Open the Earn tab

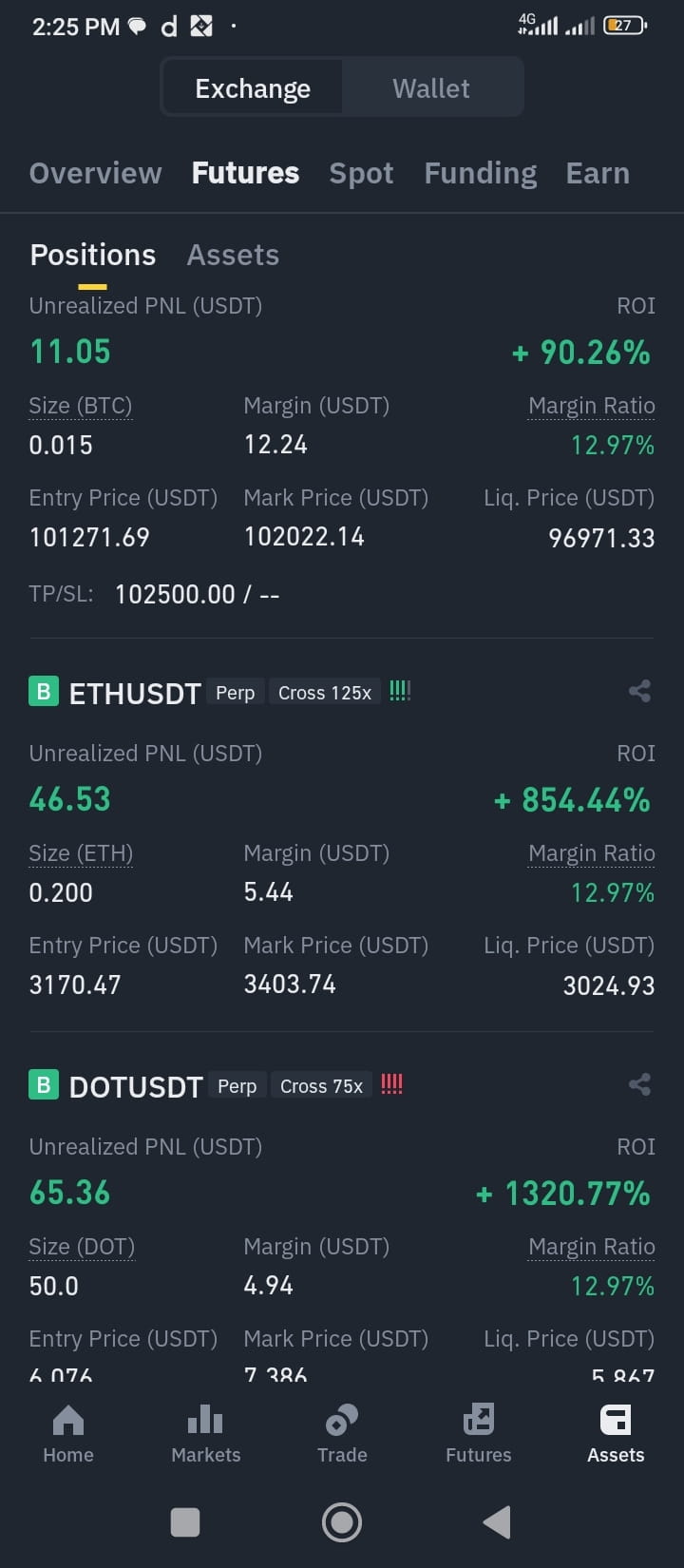click(x=598, y=173)
